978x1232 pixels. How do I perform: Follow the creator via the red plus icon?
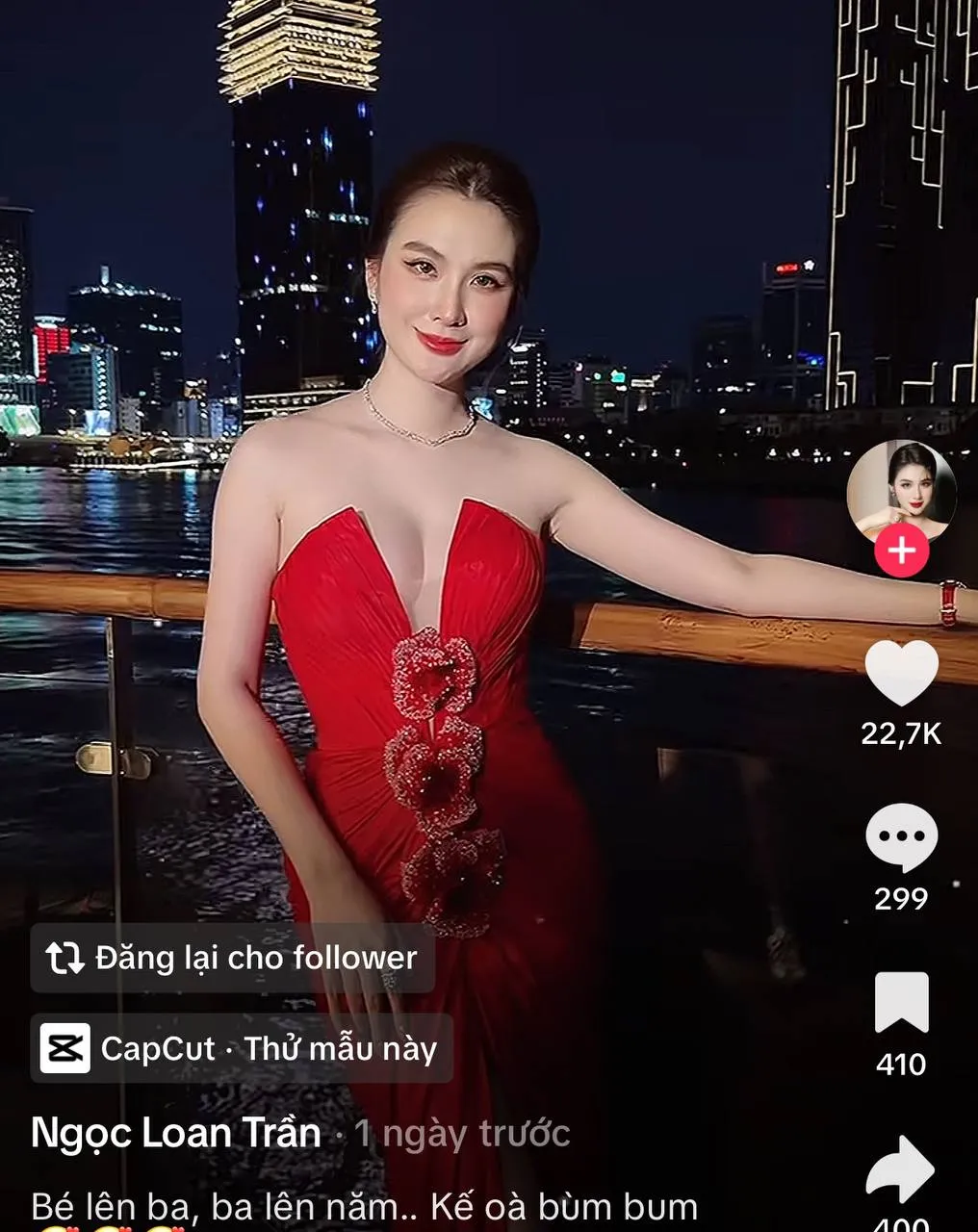[901, 552]
